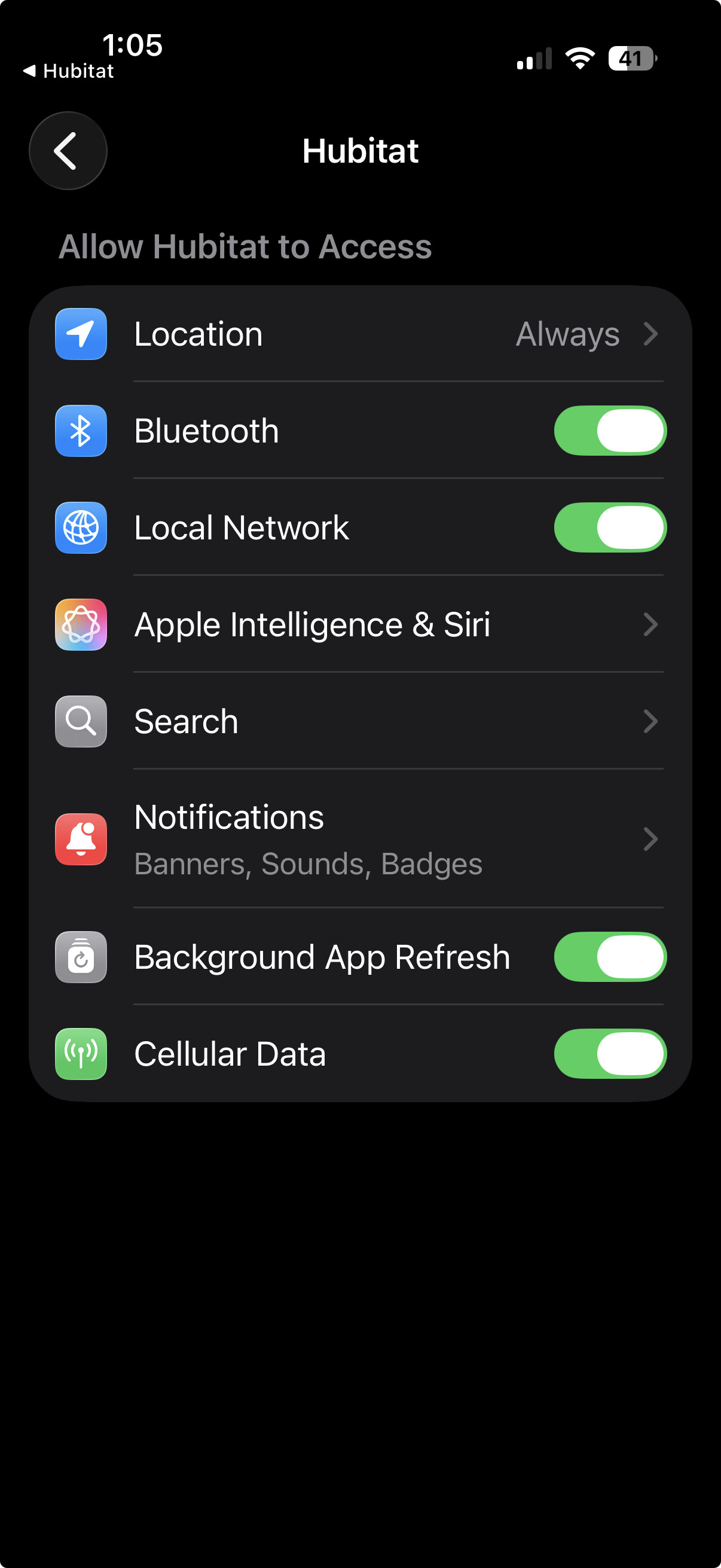Open Banners, Sounds, Badges settings
Image resolution: width=721 pixels, height=1568 pixels.
[x=307, y=862]
